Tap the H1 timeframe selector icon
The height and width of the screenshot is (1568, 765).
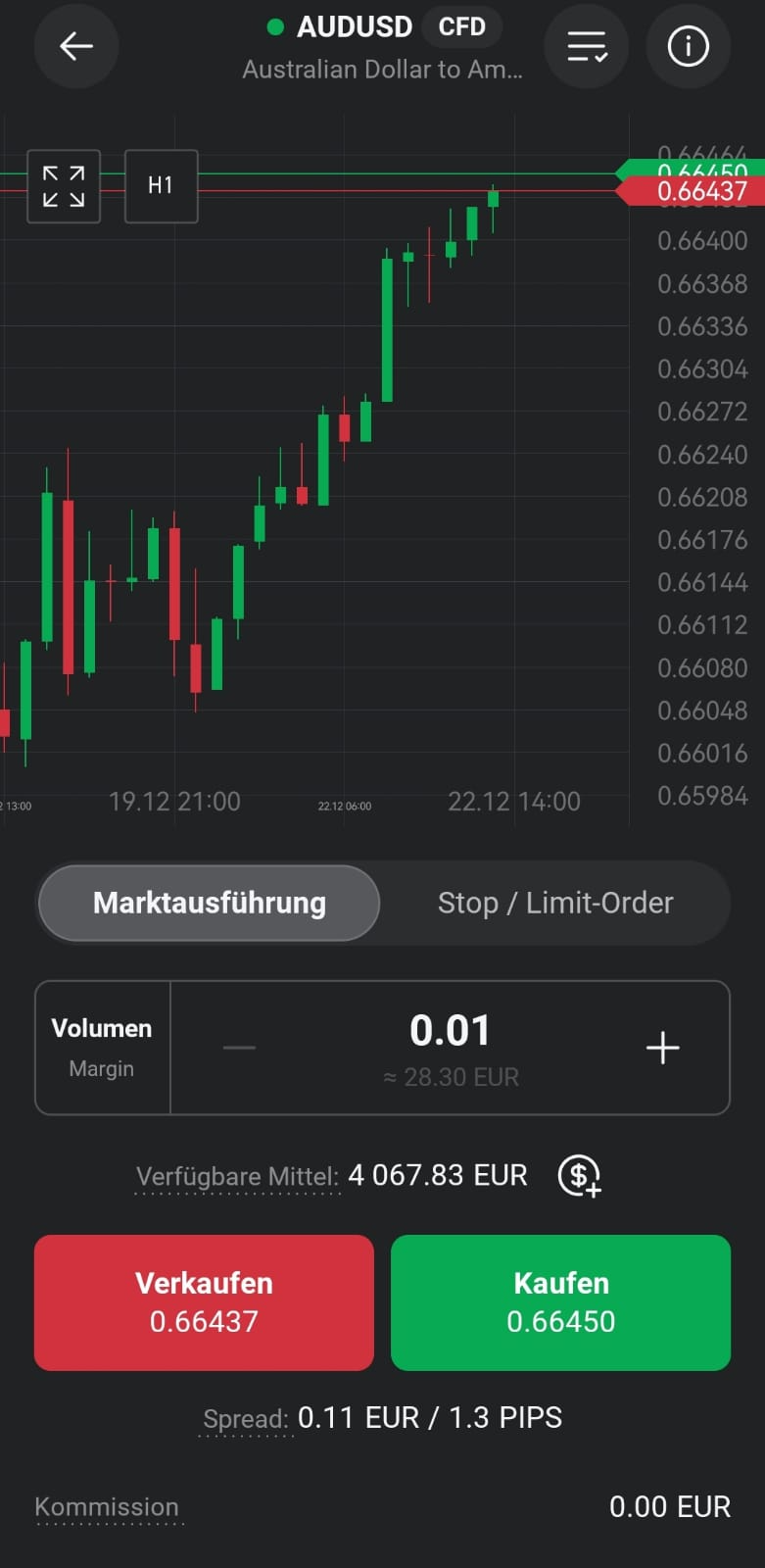pyautogui.click(x=161, y=186)
